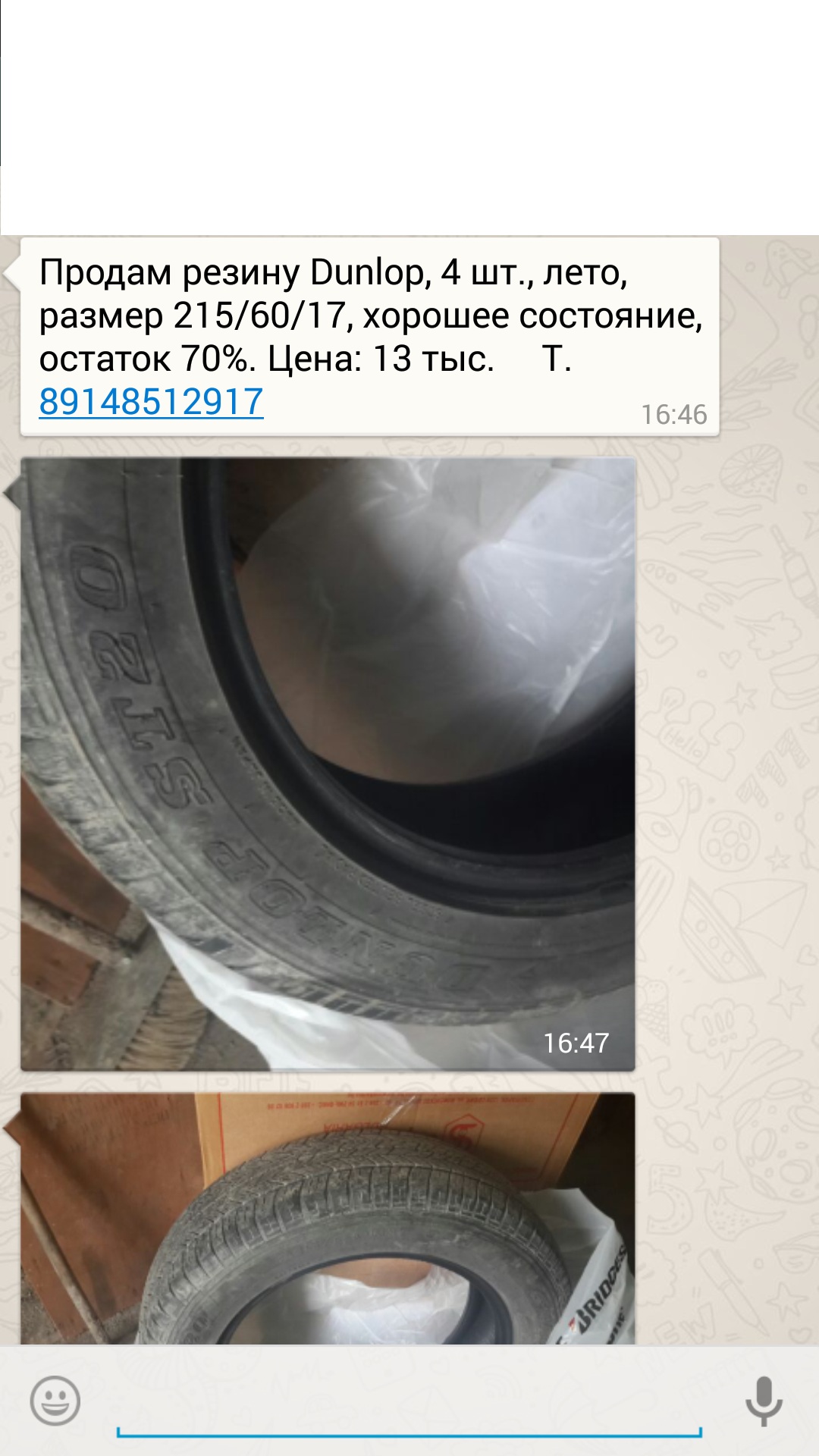View the tire tread photo below
The width and height of the screenshot is (819, 1456).
tap(328, 1219)
